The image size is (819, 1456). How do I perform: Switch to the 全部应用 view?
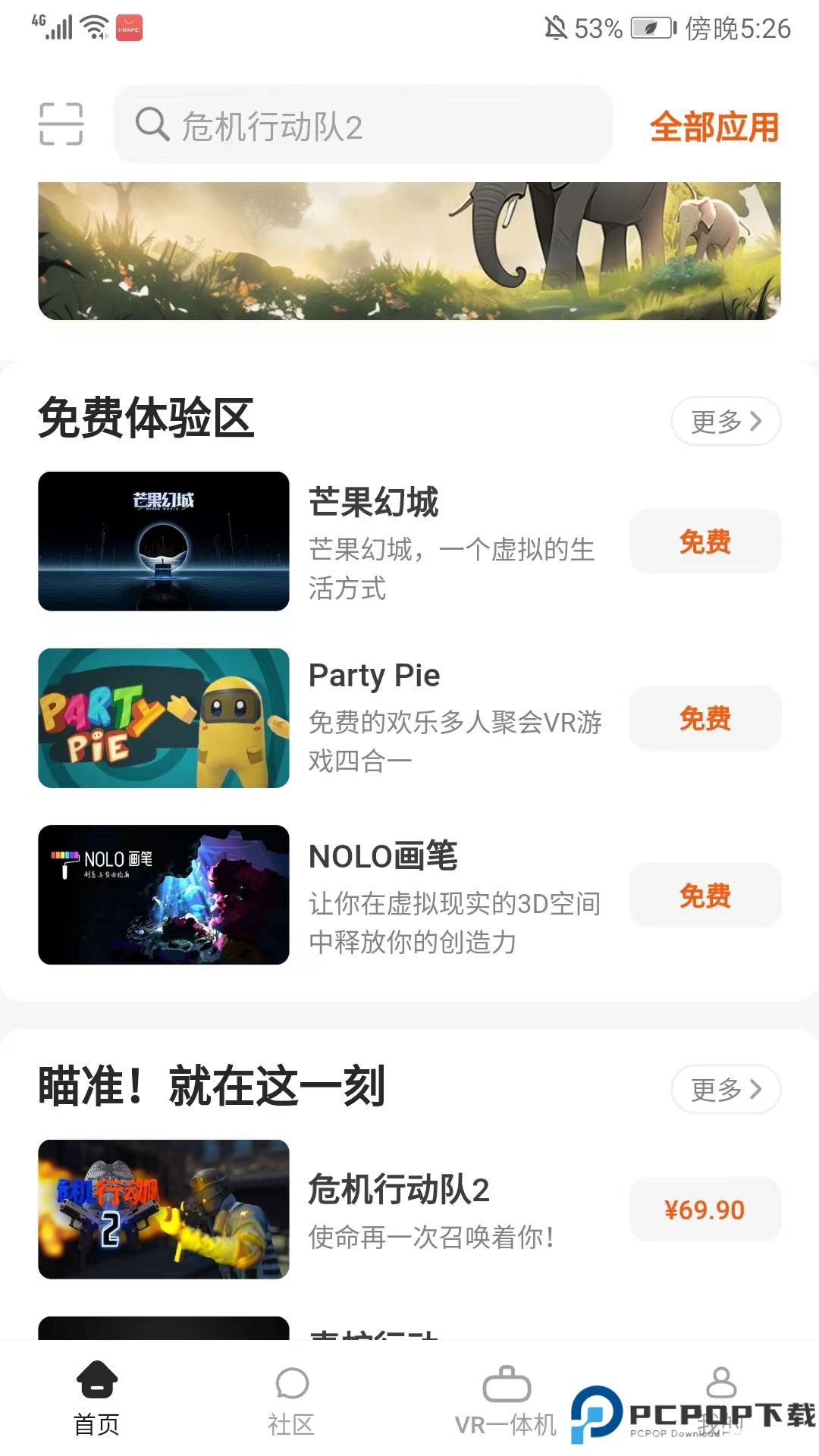[714, 128]
